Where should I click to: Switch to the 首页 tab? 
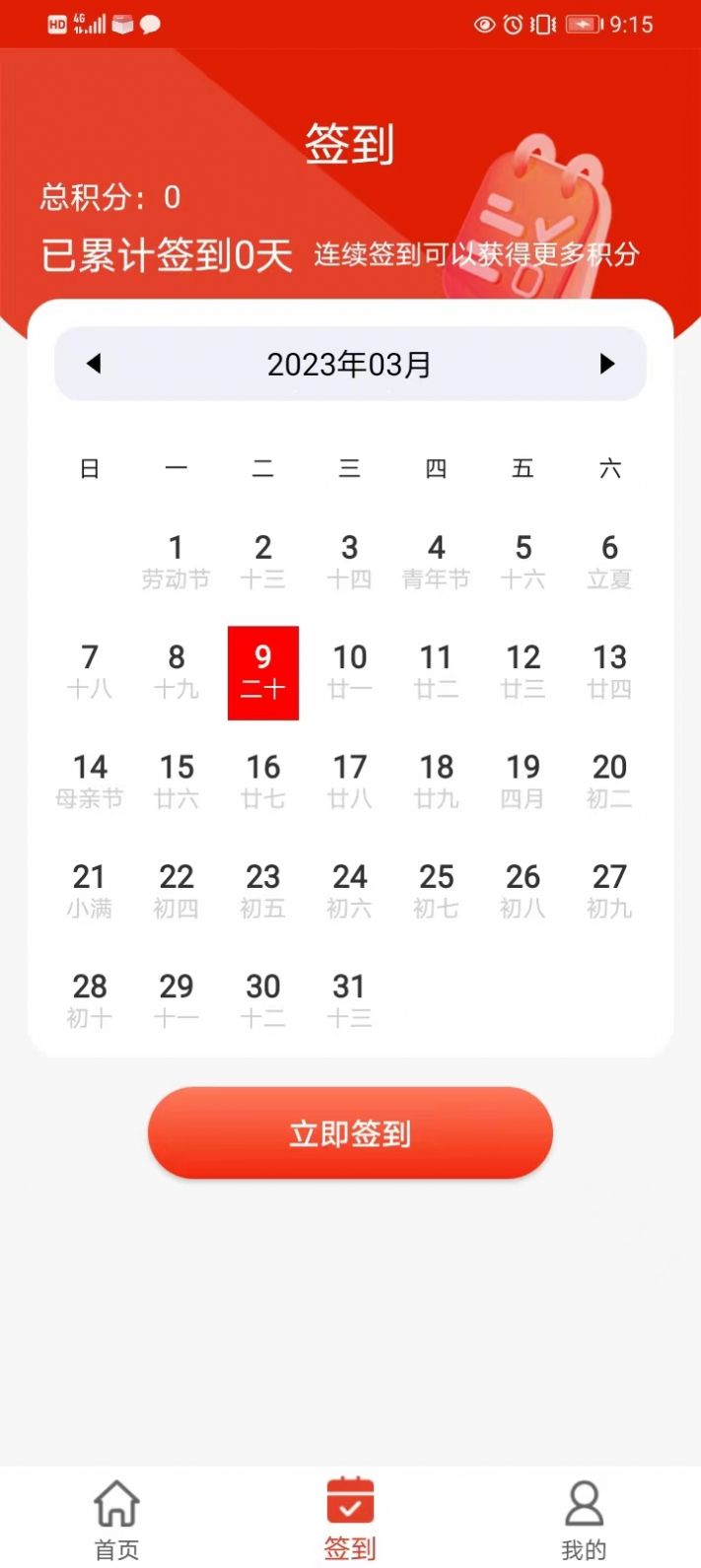tap(116, 1519)
